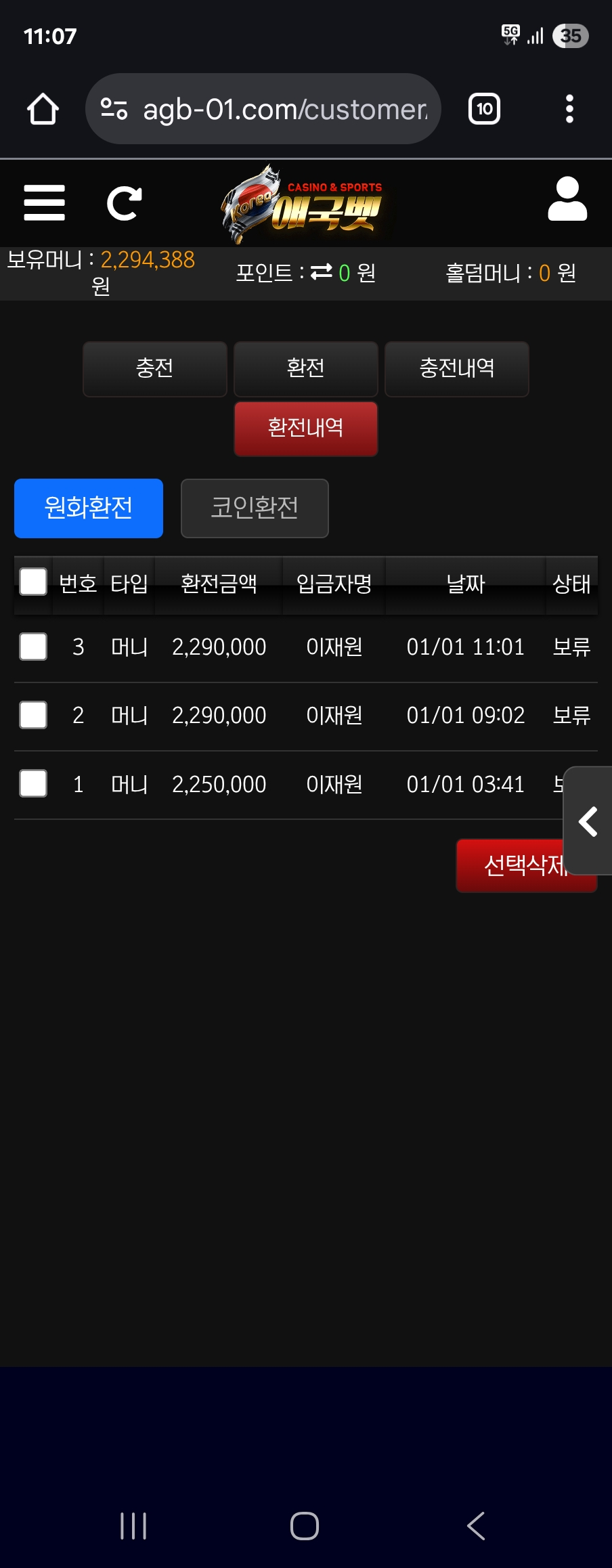The height and width of the screenshot is (1568, 612).
Task: Tap the browser home icon
Action: [42, 108]
